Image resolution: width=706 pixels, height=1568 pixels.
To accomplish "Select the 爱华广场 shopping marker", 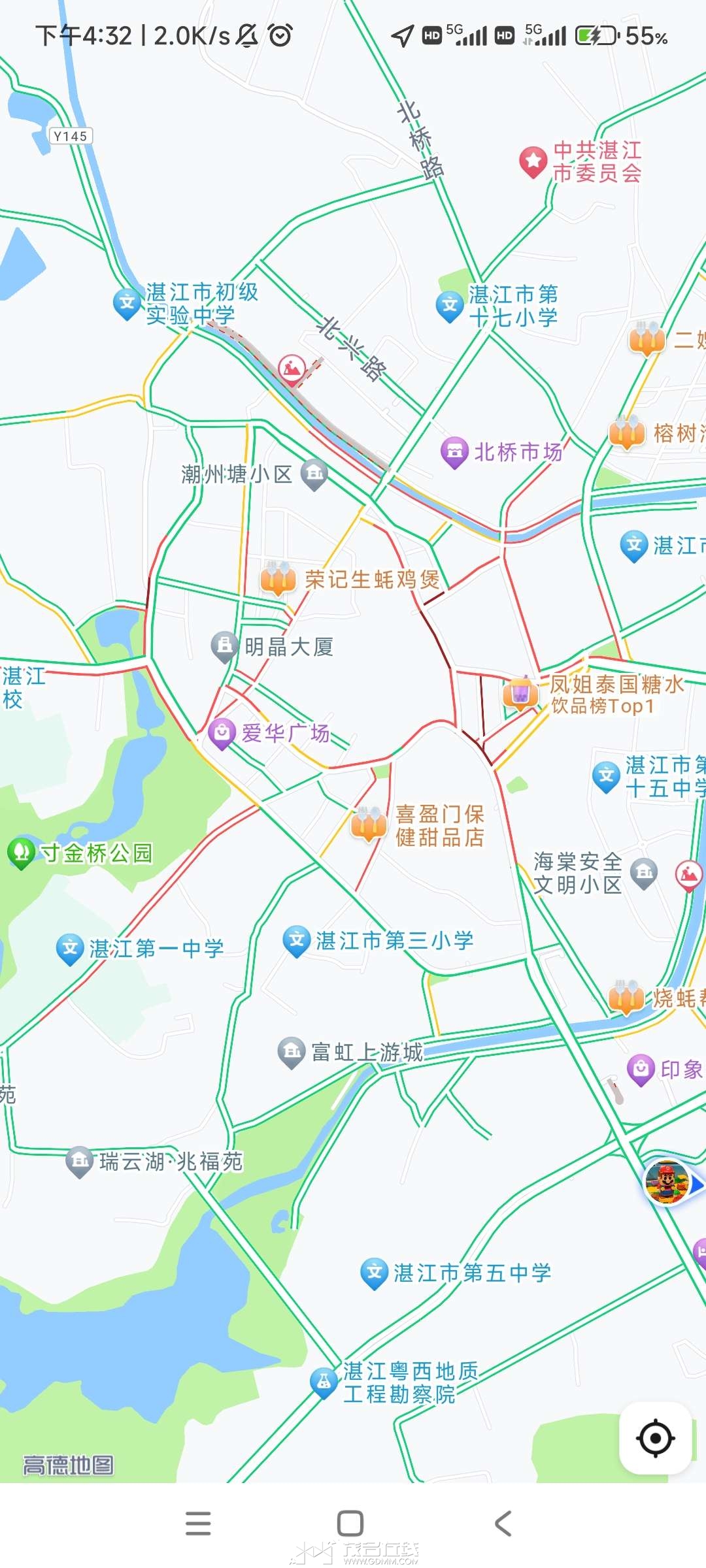I will pyautogui.click(x=222, y=732).
